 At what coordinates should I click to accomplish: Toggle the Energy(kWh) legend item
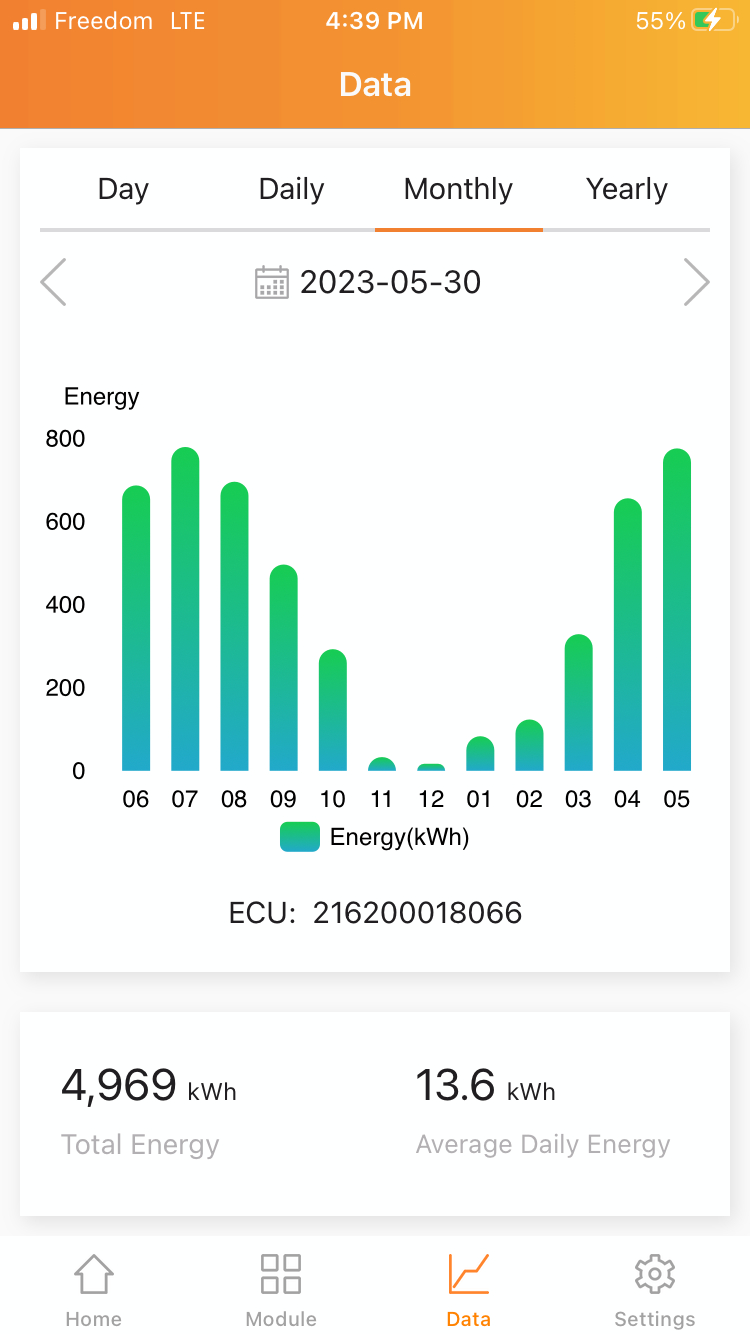click(x=375, y=837)
